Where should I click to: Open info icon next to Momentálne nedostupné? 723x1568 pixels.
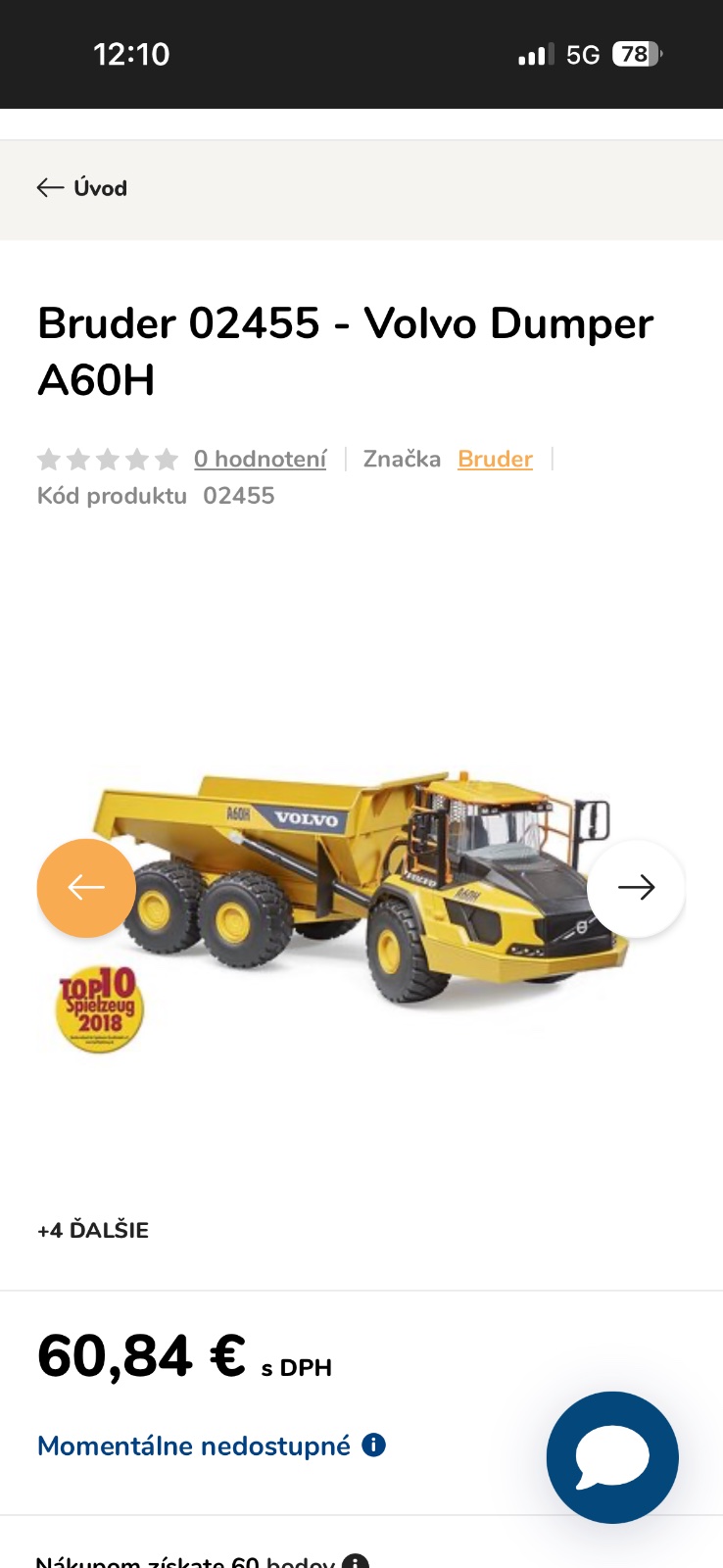point(374,1445)
